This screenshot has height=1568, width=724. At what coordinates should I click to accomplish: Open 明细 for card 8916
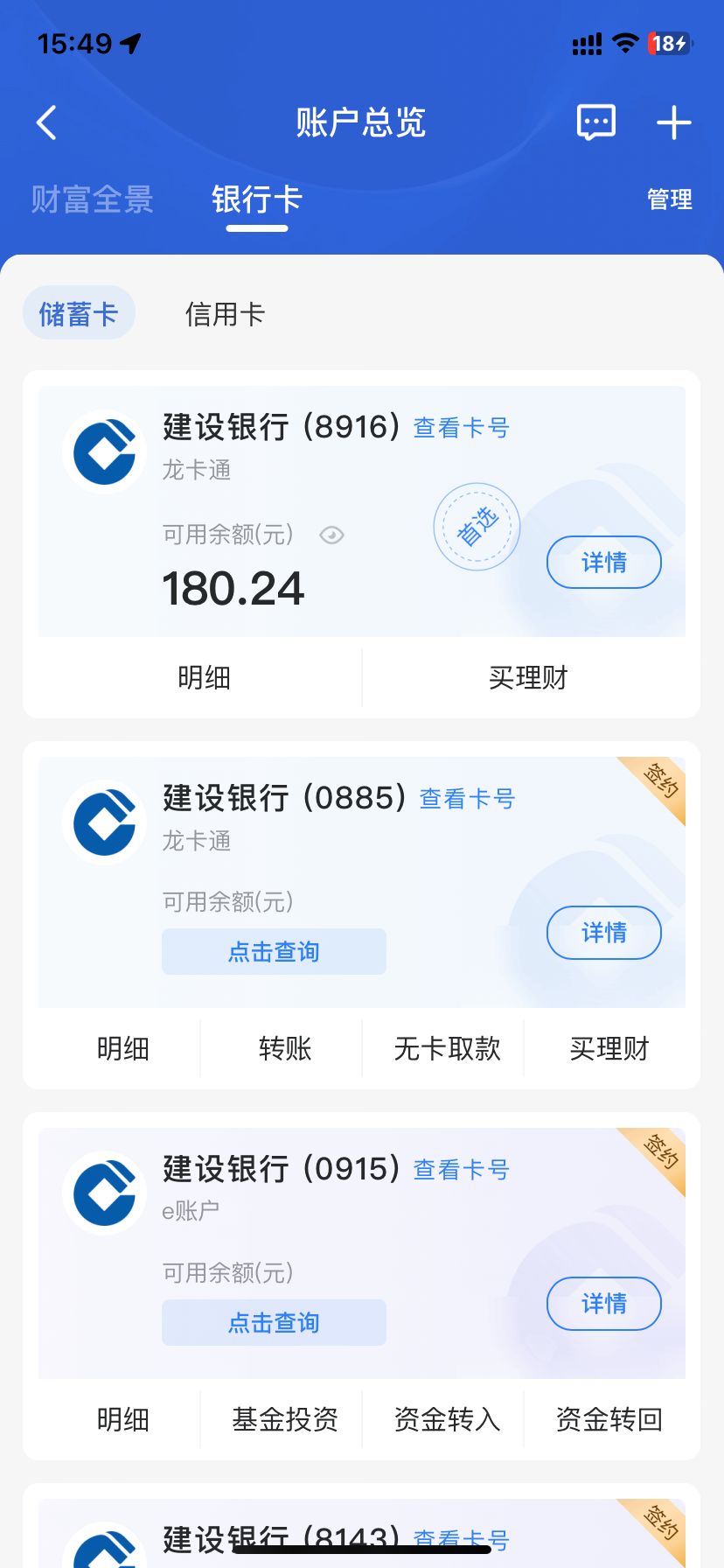(x=204, y=677)
